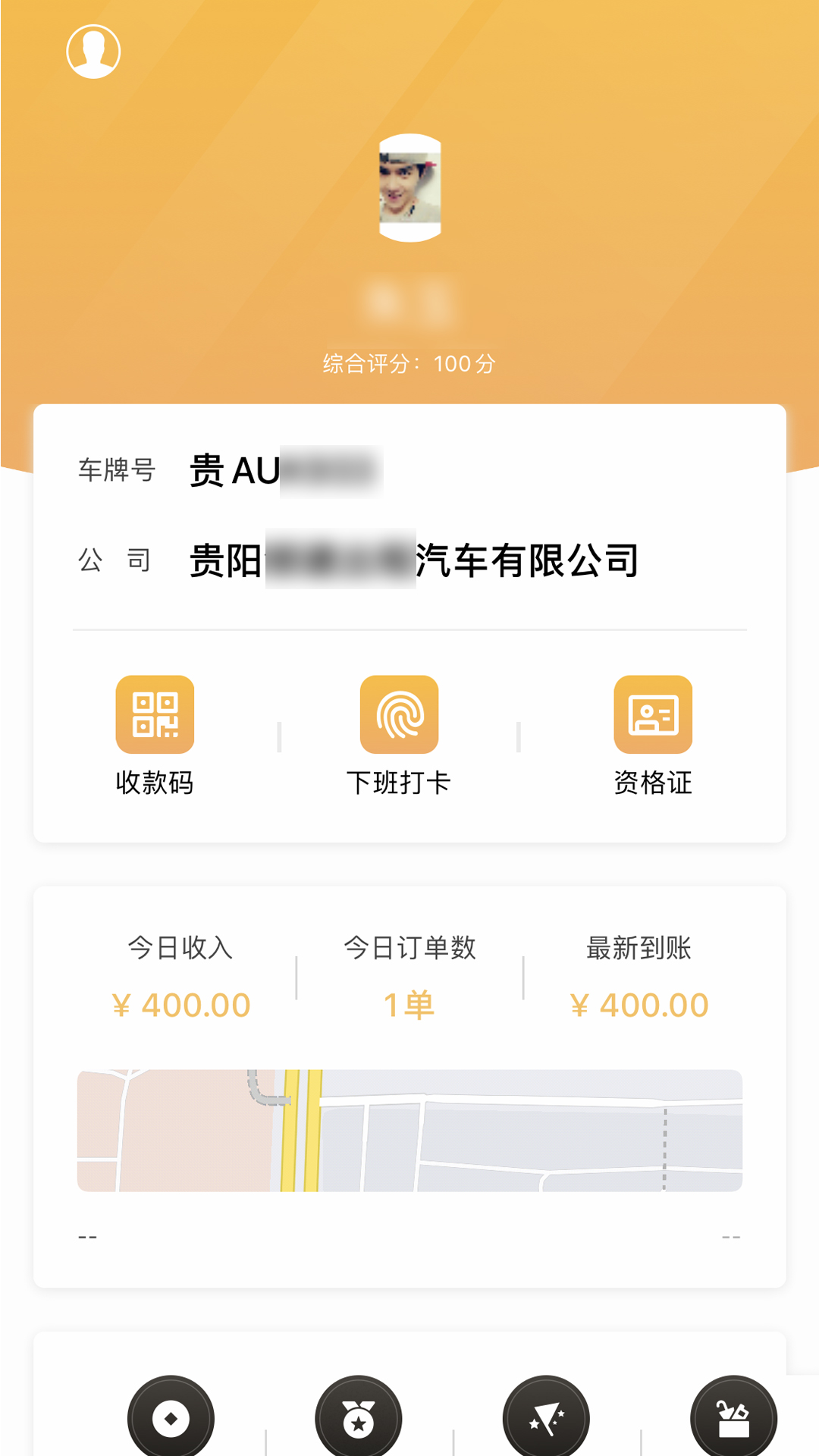
Task: Tap the fingerprint 下班打卡 clock-out icon
Action: 398,715
